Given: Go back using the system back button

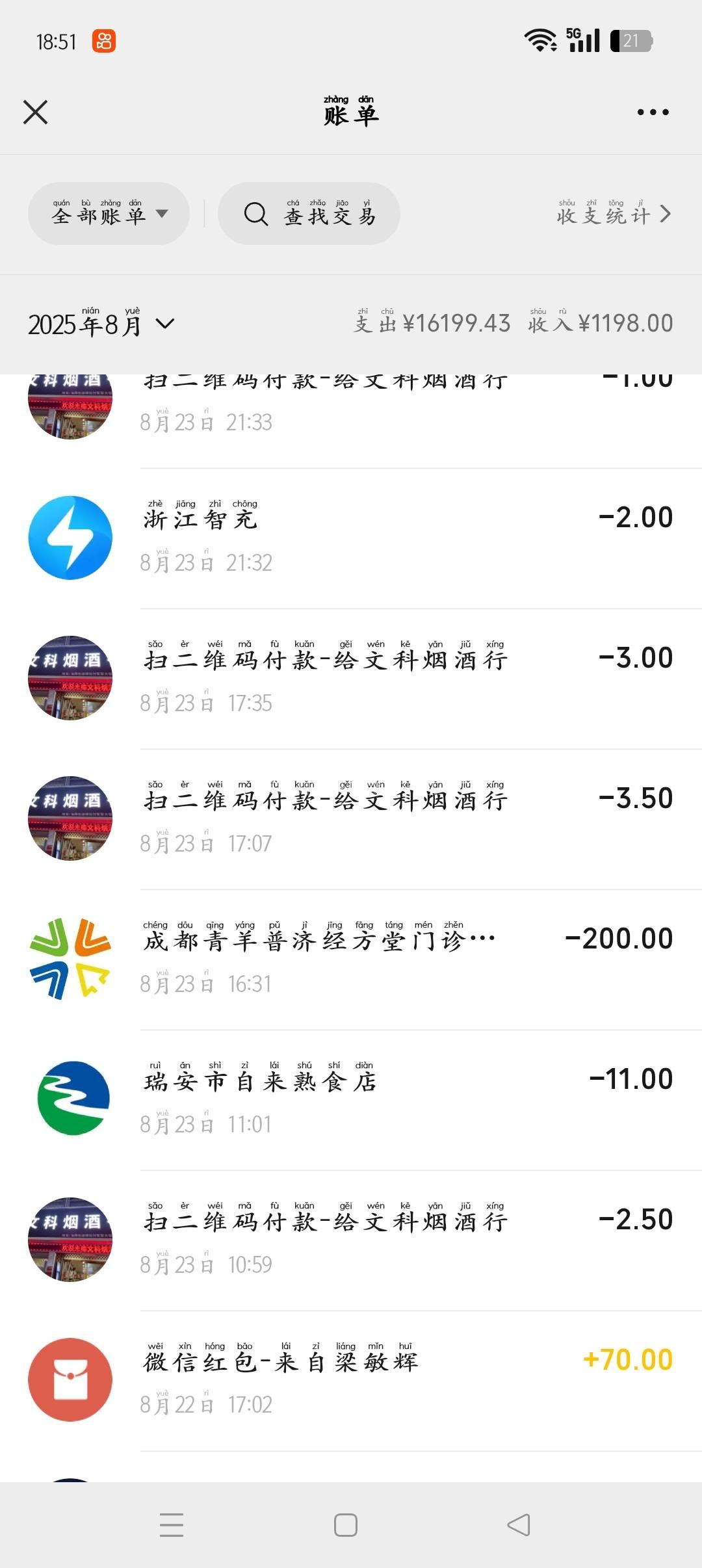Looking at the screenshot, I should tap(519, 1524).
